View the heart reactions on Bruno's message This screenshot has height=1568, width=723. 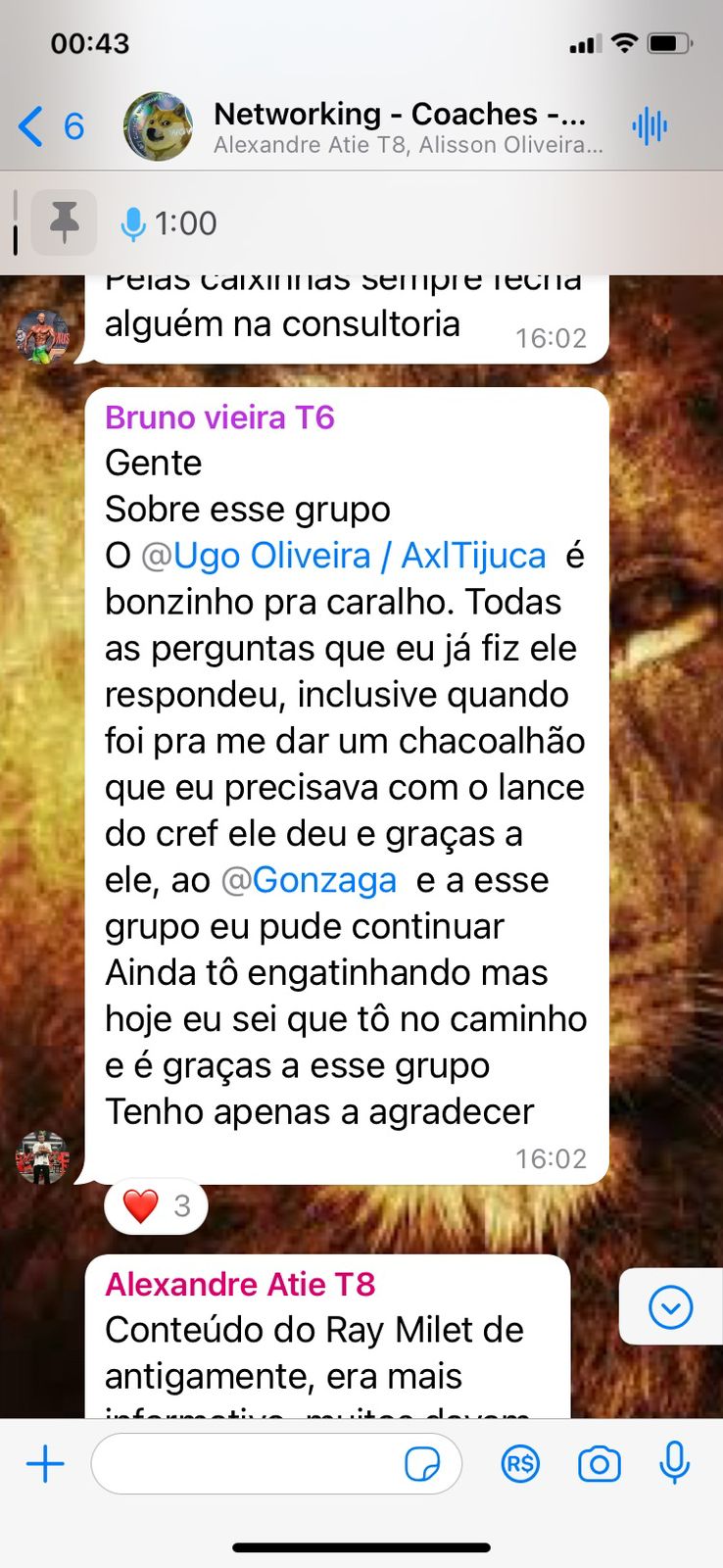click(156, 1206)
